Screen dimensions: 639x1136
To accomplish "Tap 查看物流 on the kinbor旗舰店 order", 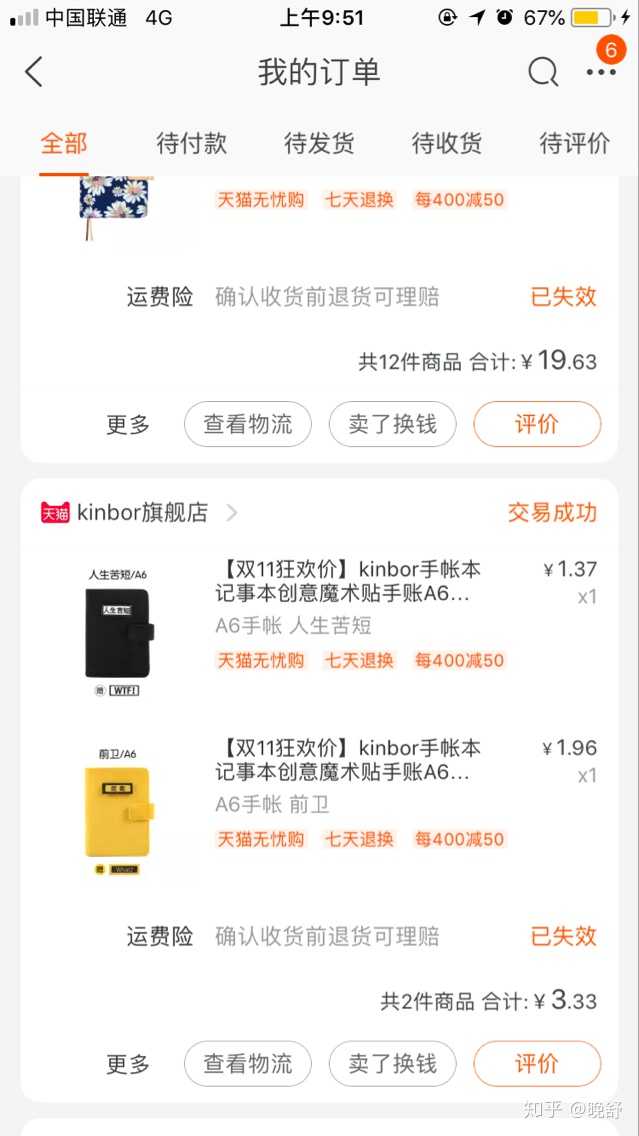I will tap(248, 1063).
